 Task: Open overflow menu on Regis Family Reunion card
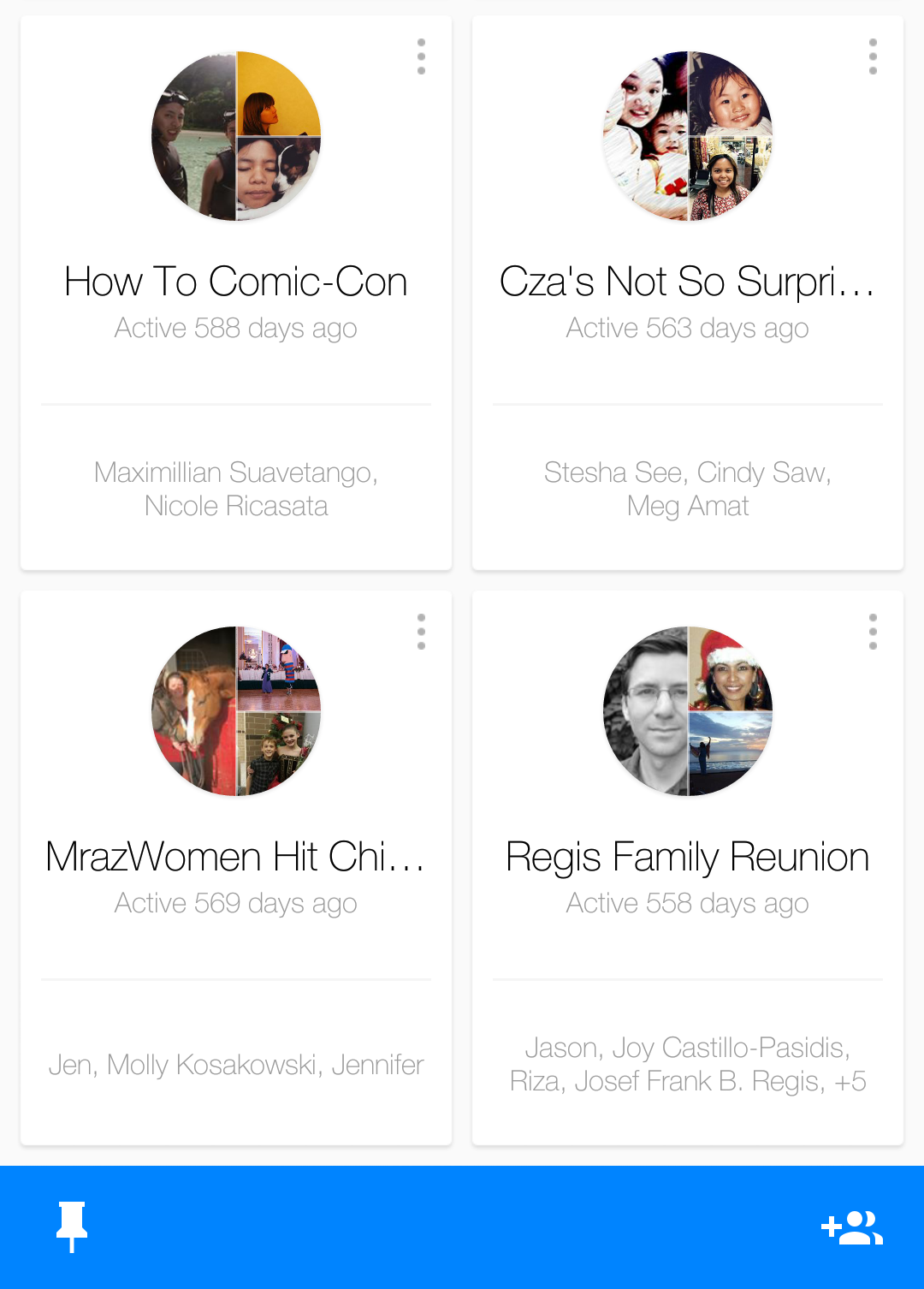pyautogui.click(x=873, y=632)
